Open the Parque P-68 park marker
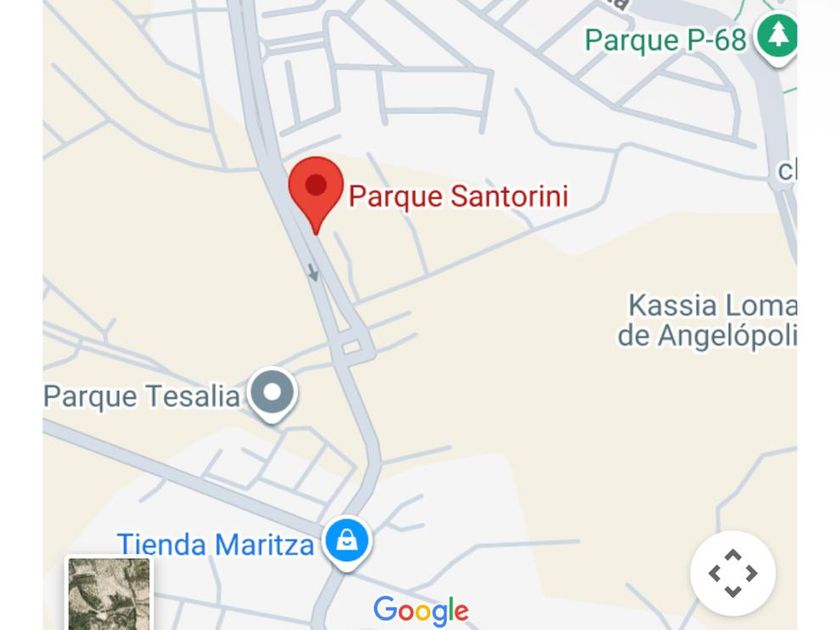The width and height of the screenshot is (840, 630). tap(776, 38)
